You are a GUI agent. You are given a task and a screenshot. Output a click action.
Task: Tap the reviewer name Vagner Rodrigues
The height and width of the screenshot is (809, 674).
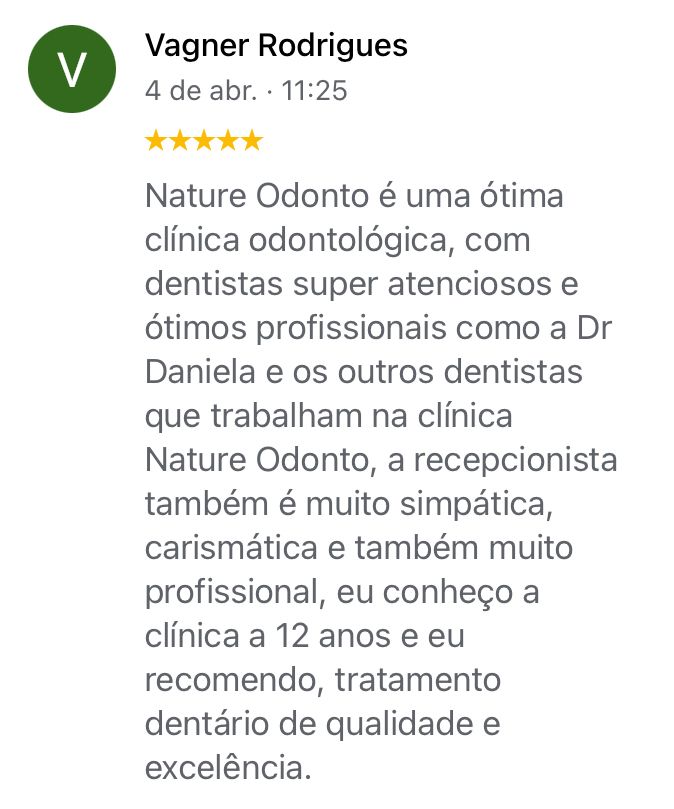(276, 45)
